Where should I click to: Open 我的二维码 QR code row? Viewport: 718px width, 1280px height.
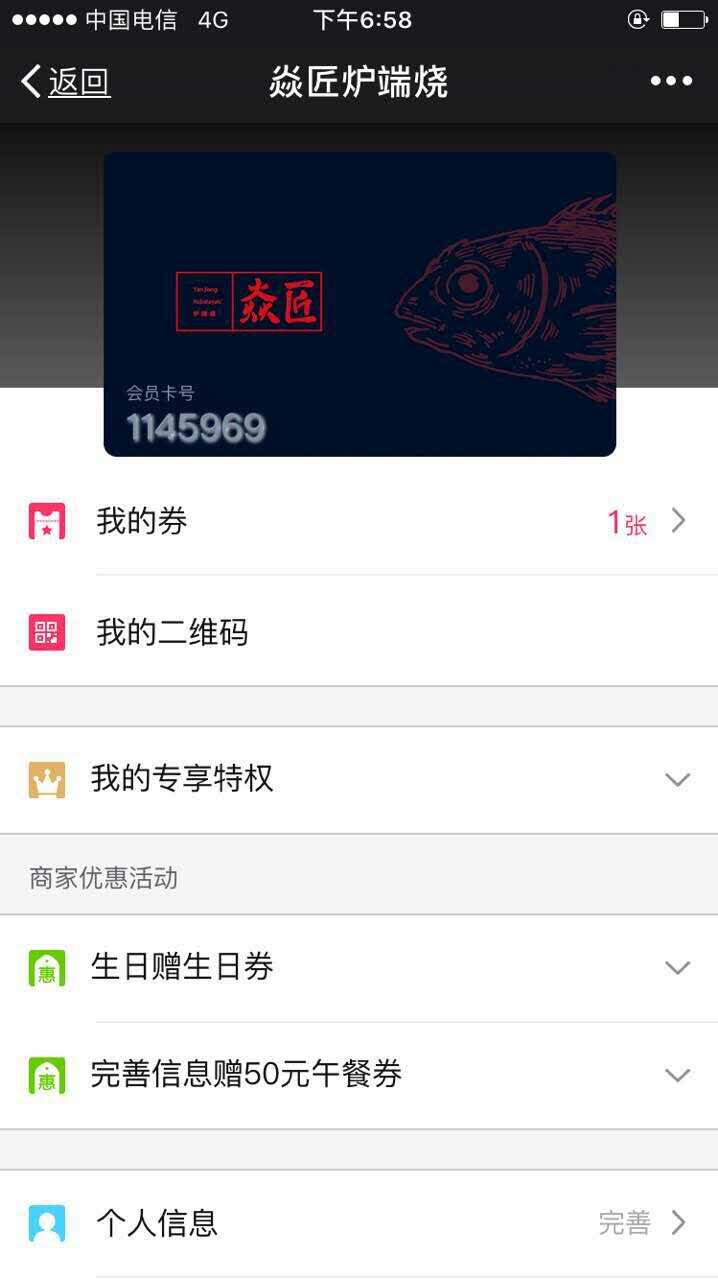[x=359, y=632]
